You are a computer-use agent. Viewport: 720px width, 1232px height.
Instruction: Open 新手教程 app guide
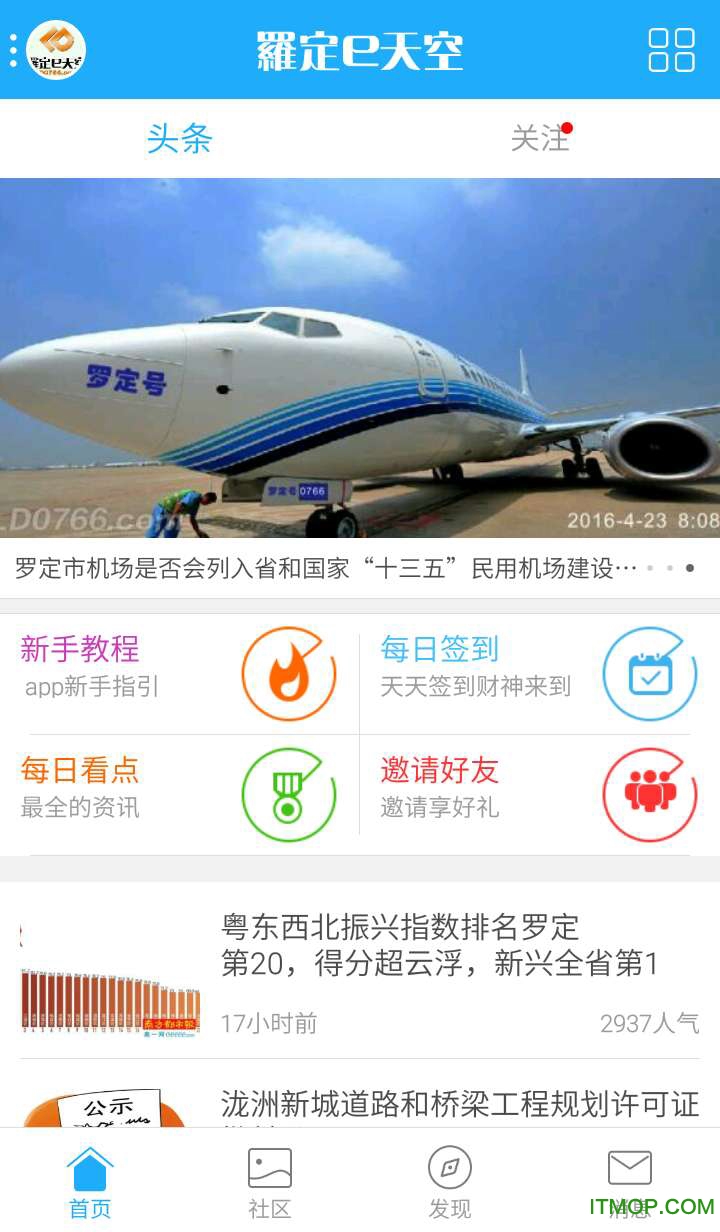tap(180, 673)
